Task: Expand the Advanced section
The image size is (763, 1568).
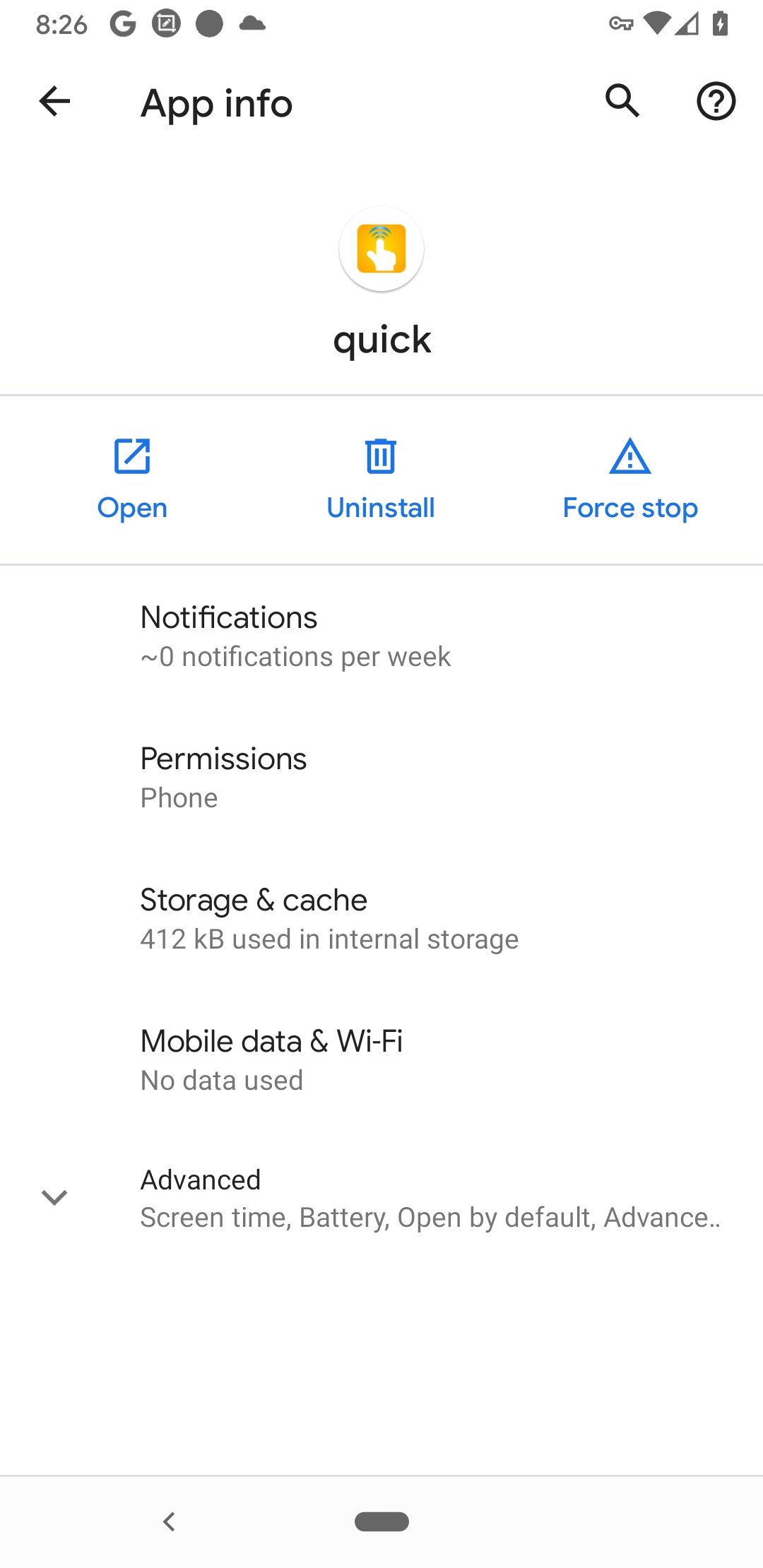Action: pyautogui.click(x=381, y=1198)
